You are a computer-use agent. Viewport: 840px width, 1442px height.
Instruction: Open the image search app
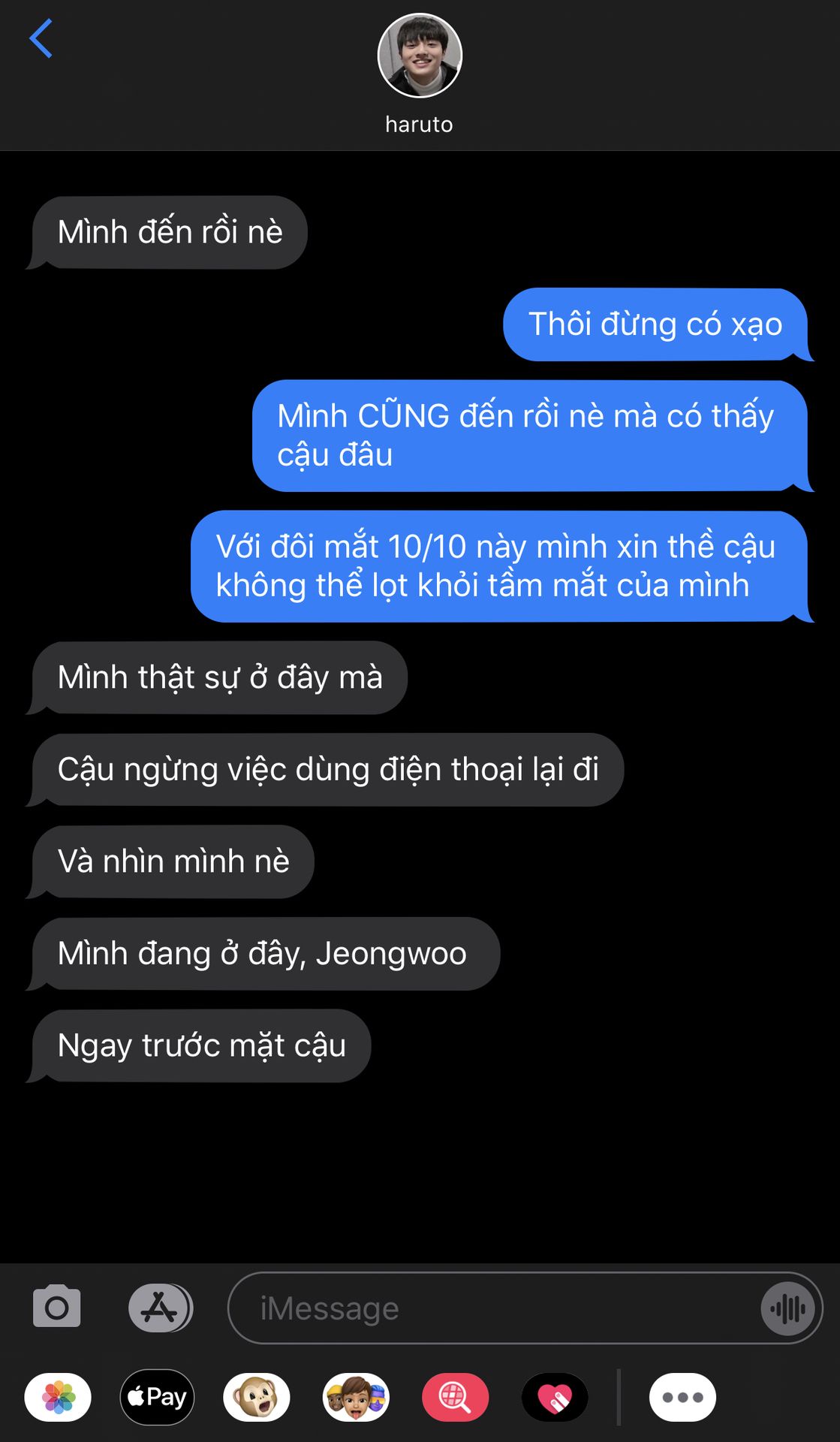(x=455, y=1397)
